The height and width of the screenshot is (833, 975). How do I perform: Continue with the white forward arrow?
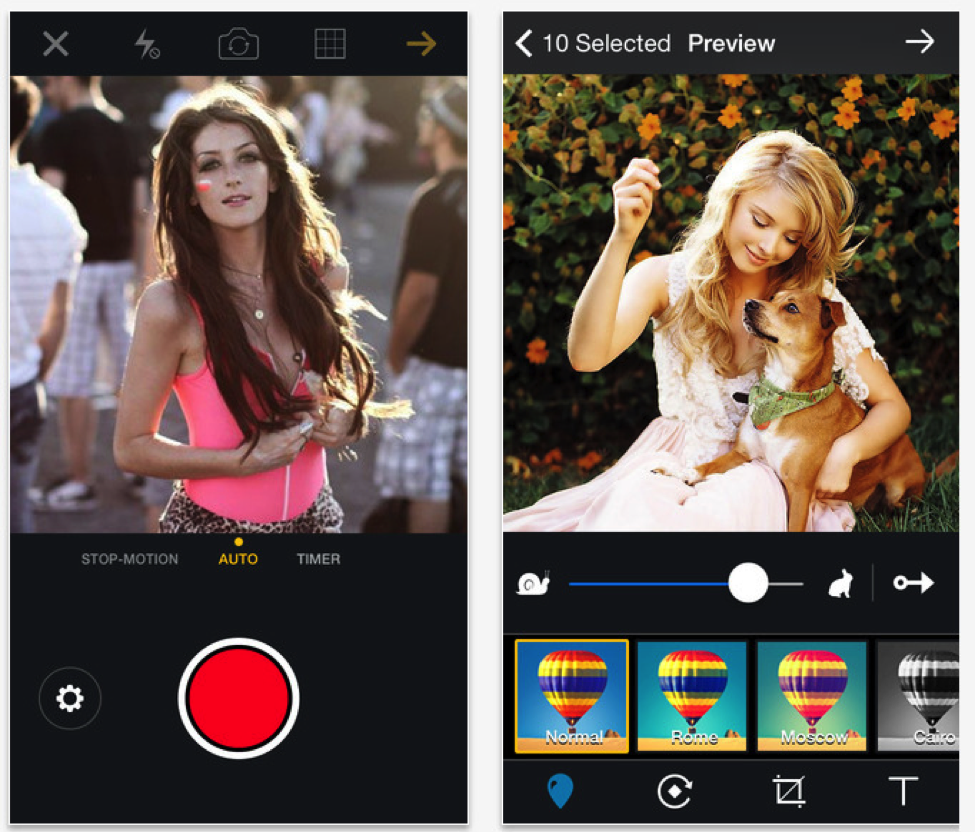click(x=919, y=42)
